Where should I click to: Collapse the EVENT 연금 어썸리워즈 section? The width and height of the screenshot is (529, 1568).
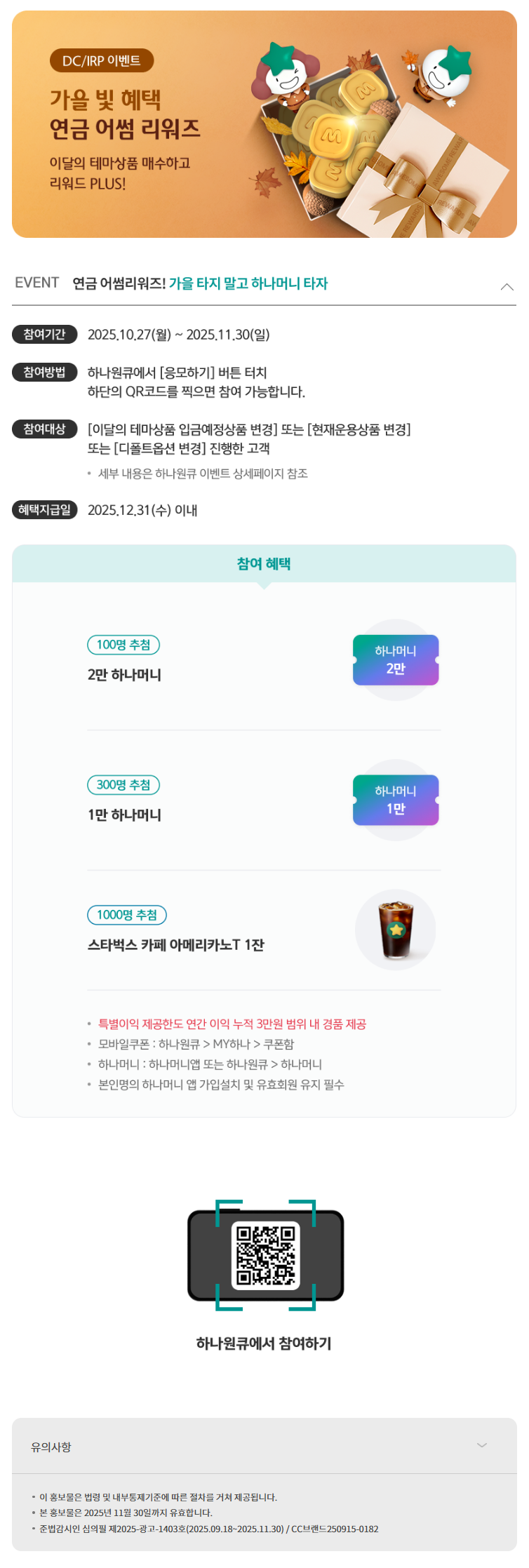pyautogui.click(x=507, y=286)
